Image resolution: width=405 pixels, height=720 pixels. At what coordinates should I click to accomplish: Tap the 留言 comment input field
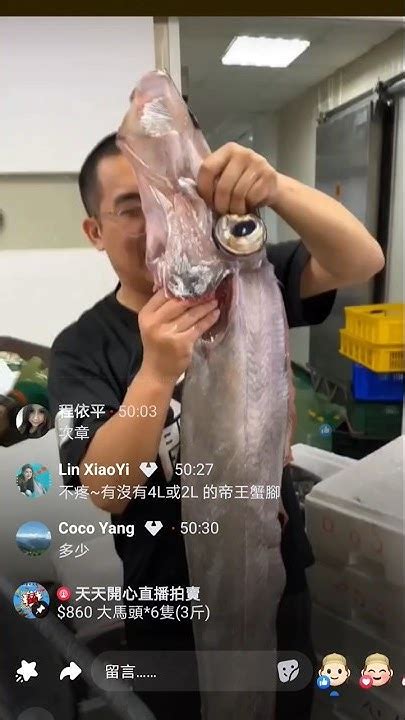point(201,671)
